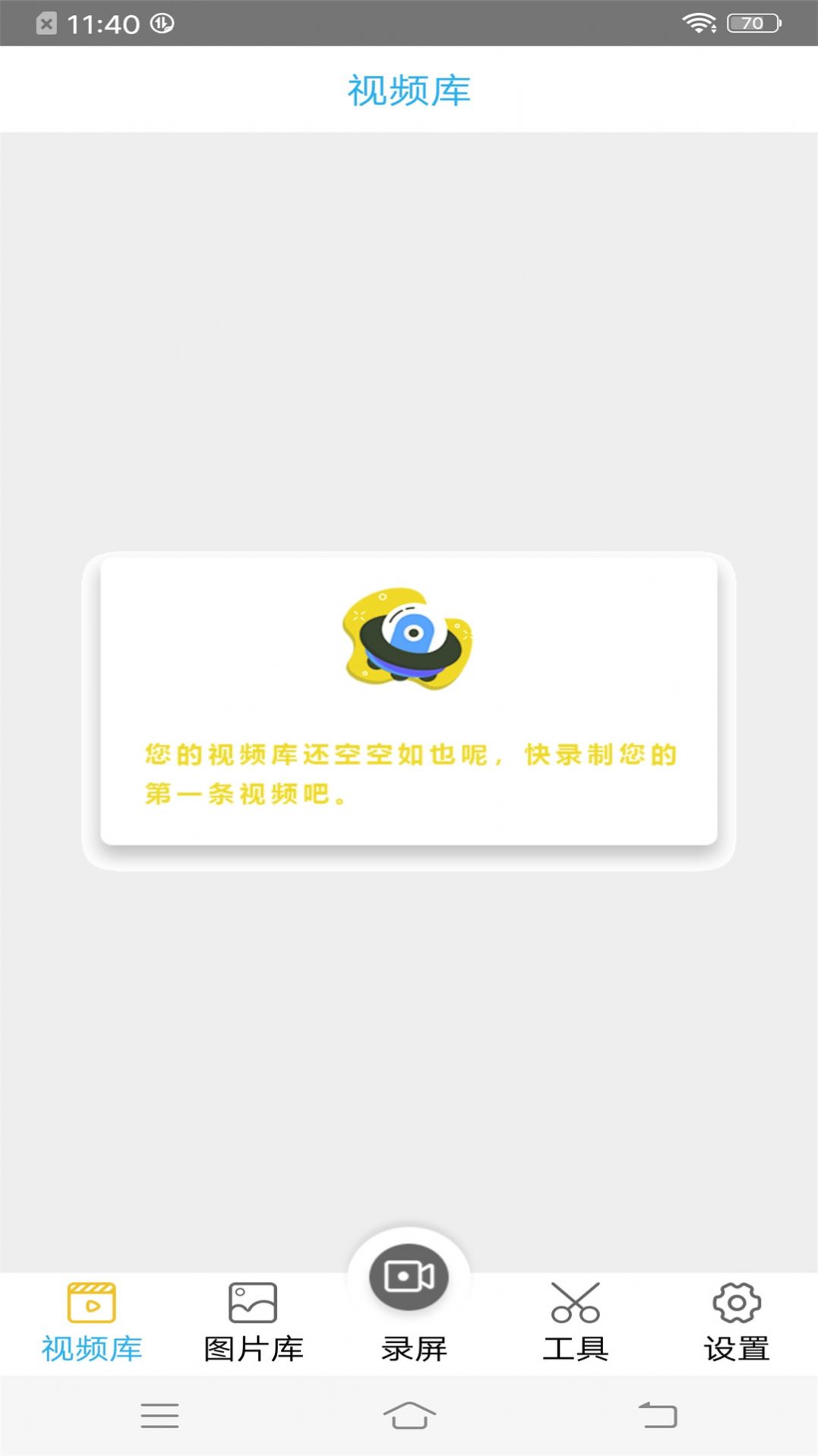Tap the system home button
Viewport: 818px width, 1456px height.
pyautogui.click(x=409, y=1415)
